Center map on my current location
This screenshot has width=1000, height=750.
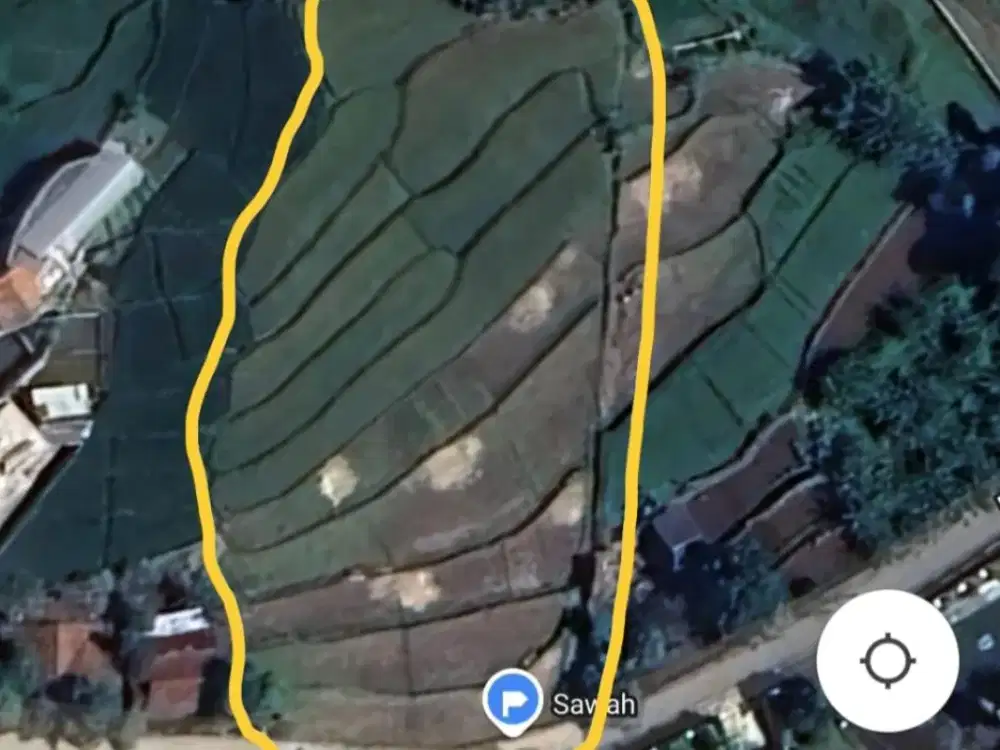(887, 661)
